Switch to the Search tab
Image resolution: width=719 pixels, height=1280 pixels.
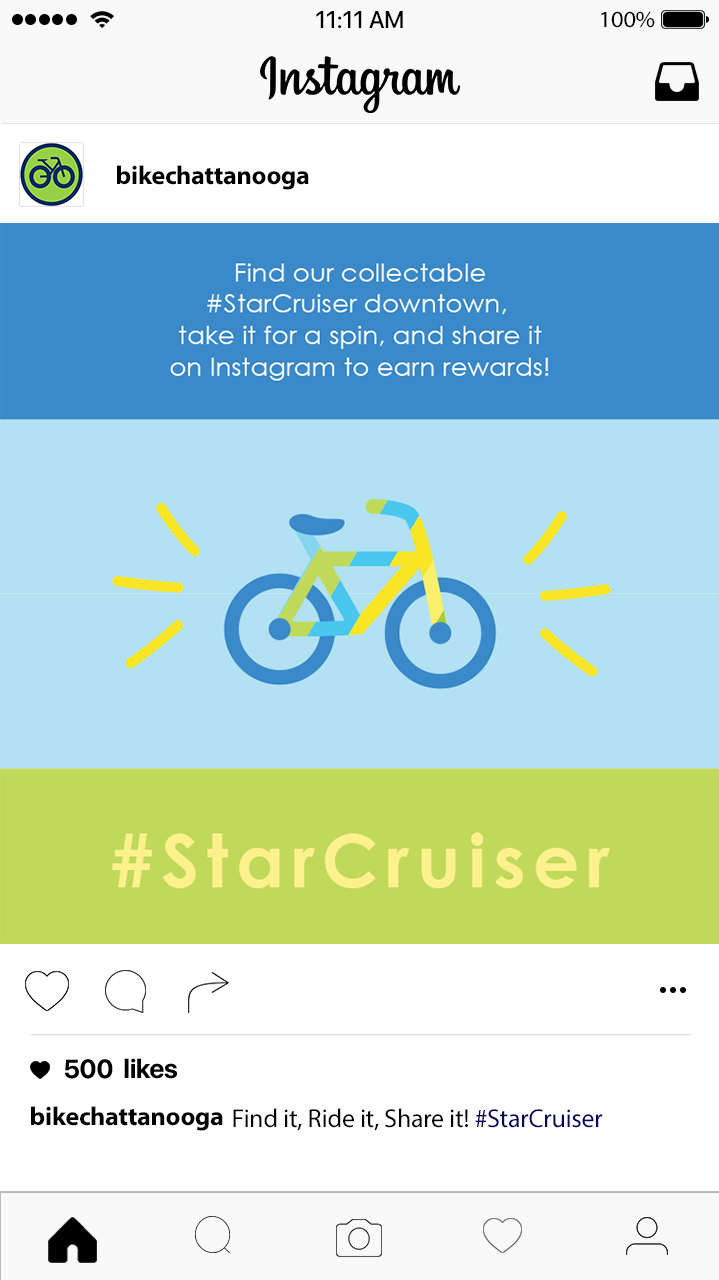click(213, 1236)
